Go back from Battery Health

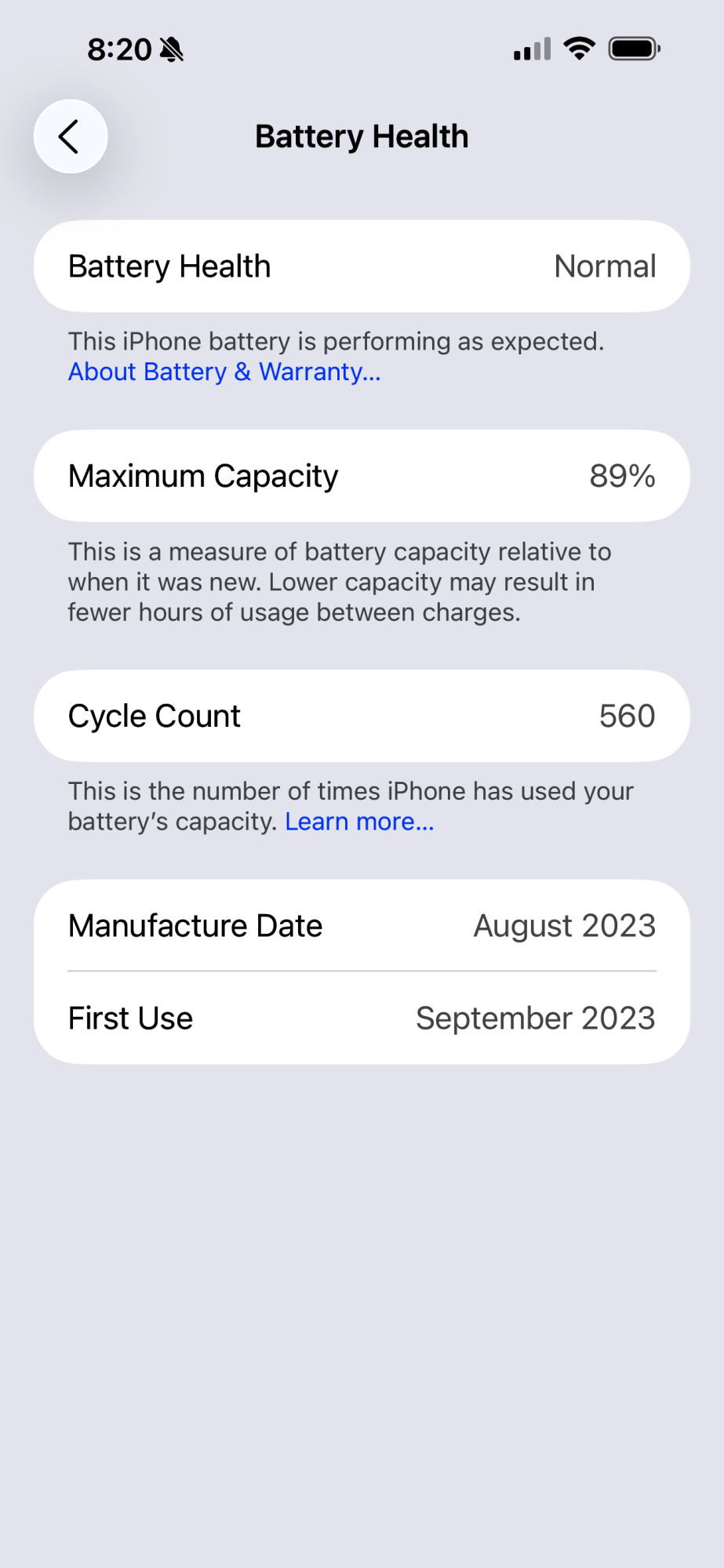[71, 136]
